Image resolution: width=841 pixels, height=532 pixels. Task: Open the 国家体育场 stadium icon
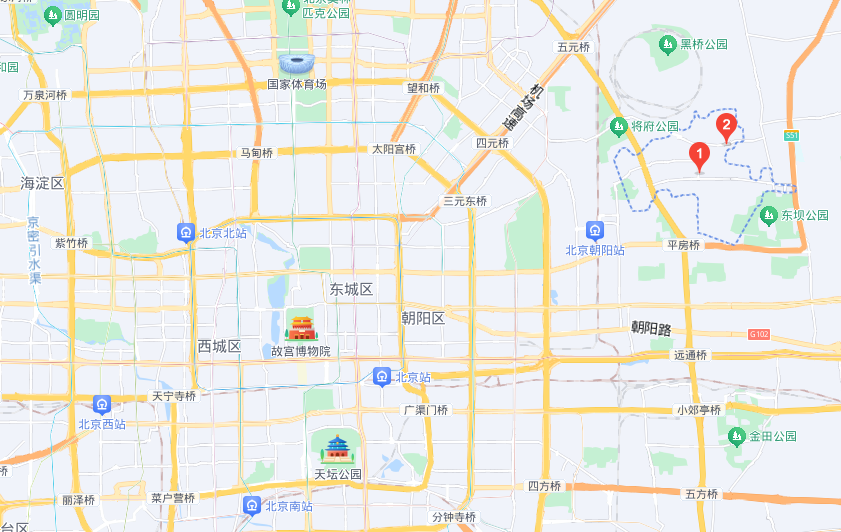pyautogui.click(x=297, y=63)
